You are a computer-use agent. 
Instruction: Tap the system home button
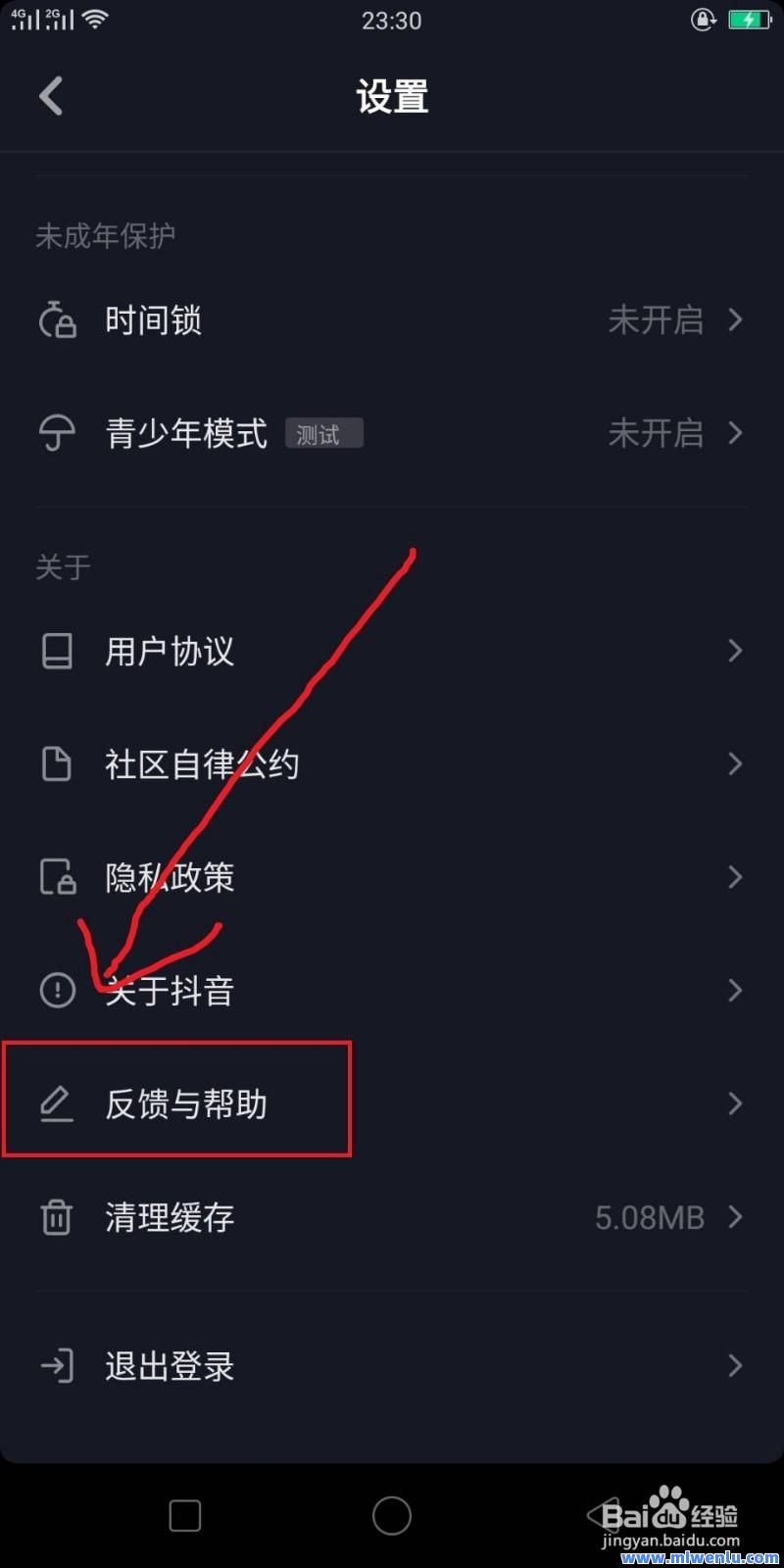tap(392, 1516)
